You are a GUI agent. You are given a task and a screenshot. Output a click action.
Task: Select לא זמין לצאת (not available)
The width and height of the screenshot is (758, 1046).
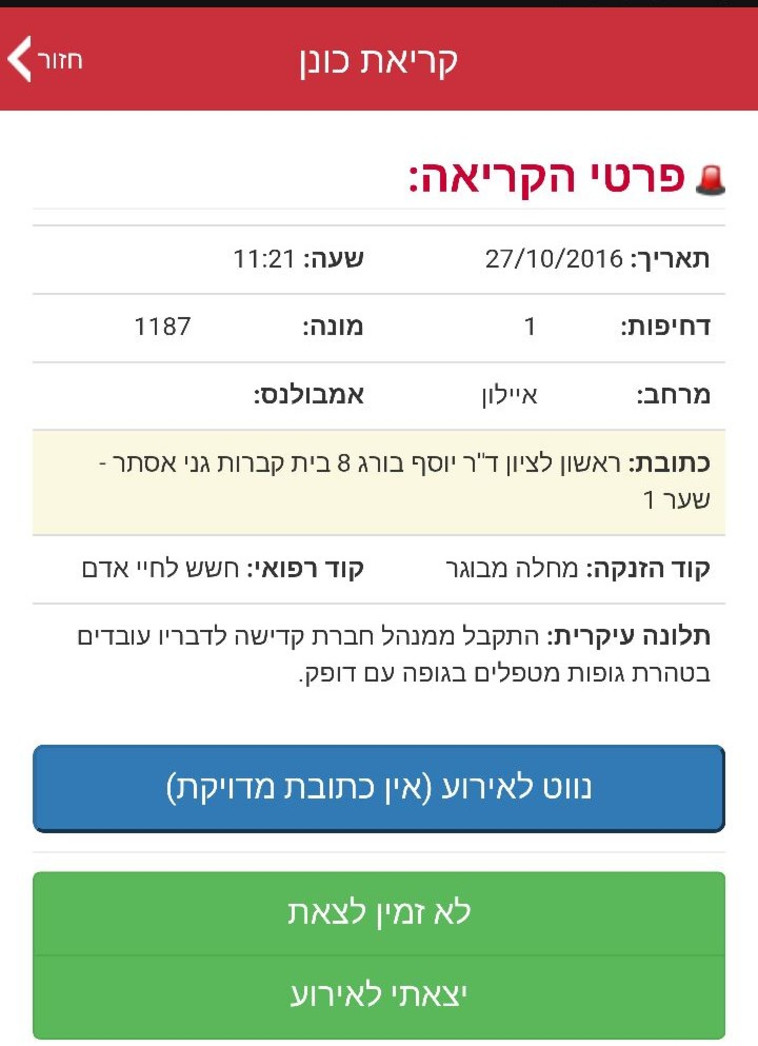click(x=379, y=912)
